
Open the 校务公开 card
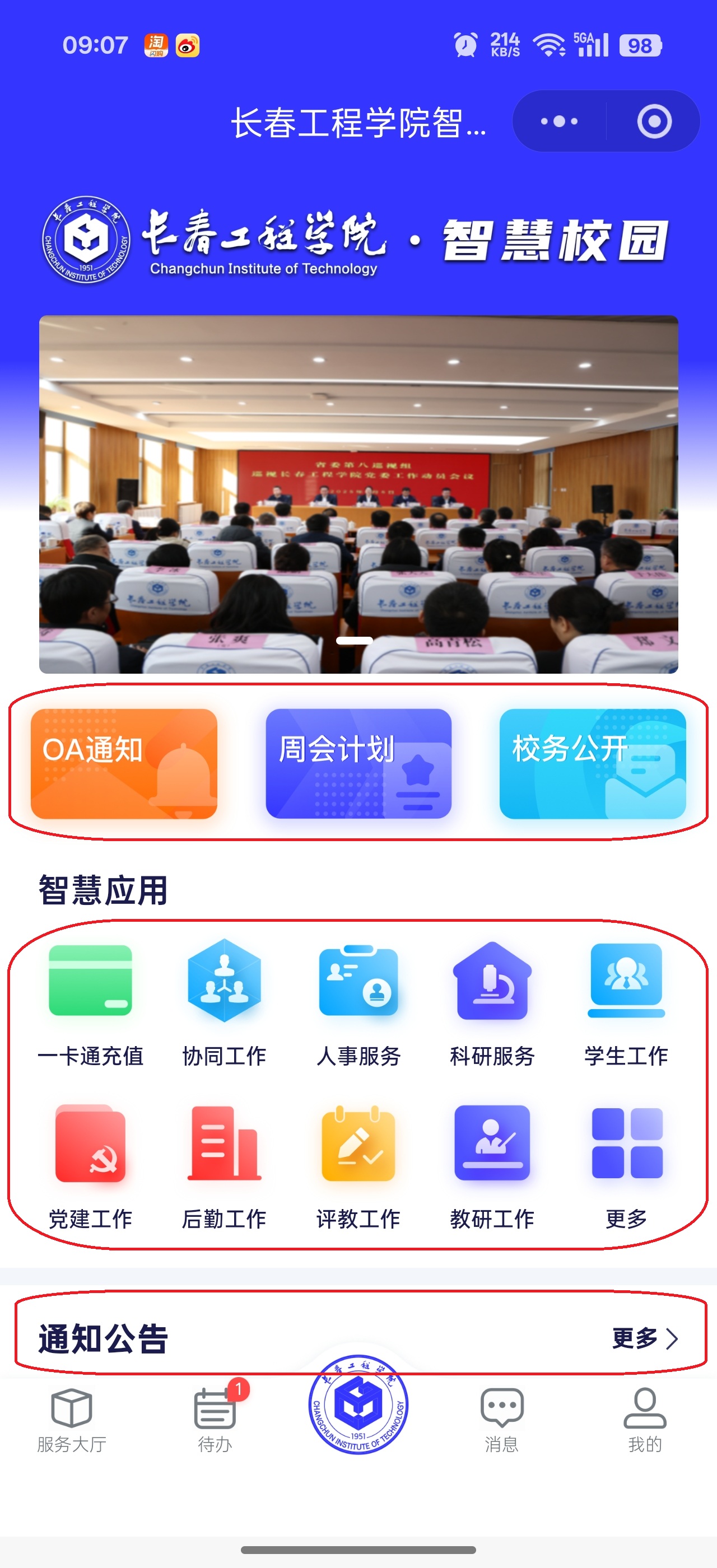tap(592, 763)
